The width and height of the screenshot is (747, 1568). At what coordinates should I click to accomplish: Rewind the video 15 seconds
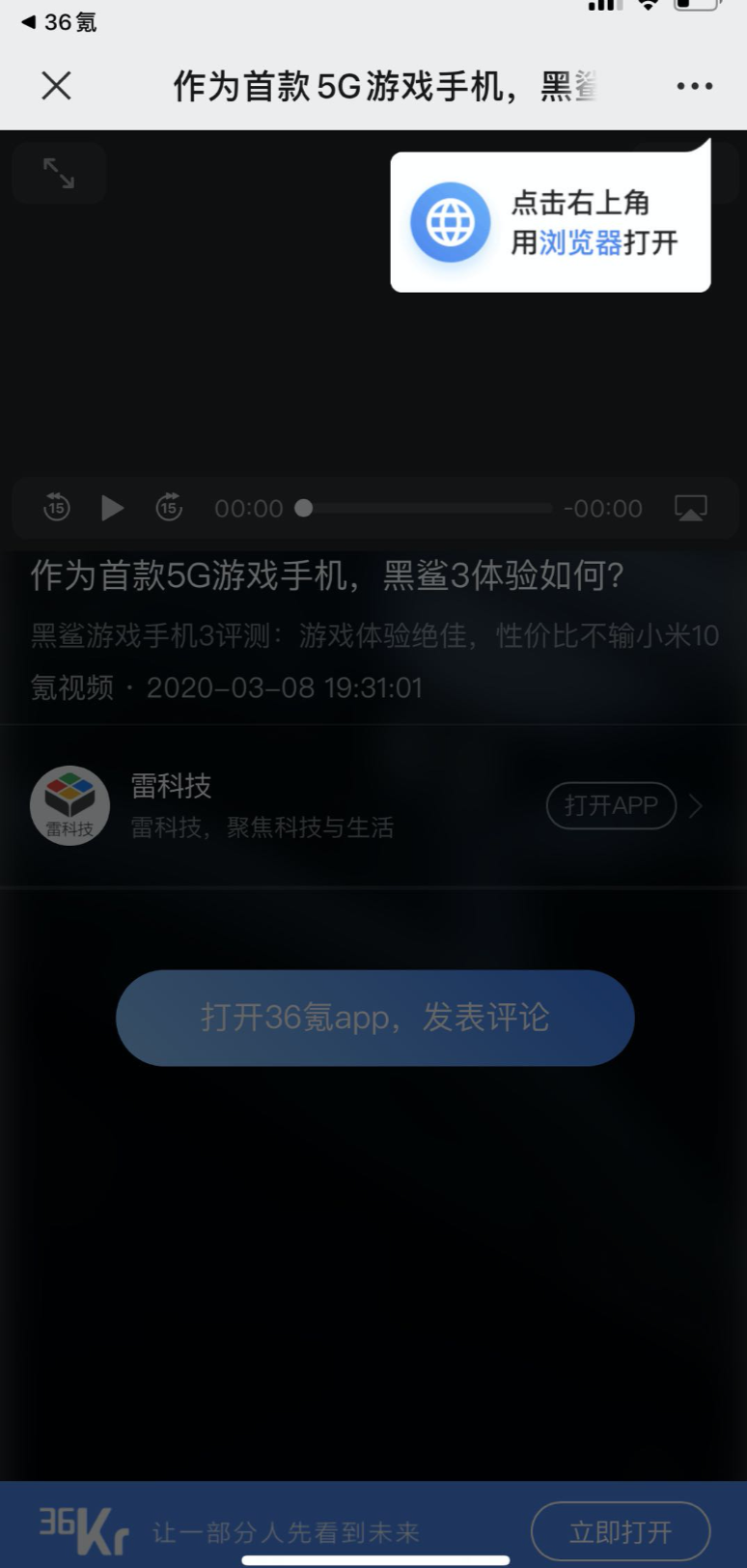point(57,508)
